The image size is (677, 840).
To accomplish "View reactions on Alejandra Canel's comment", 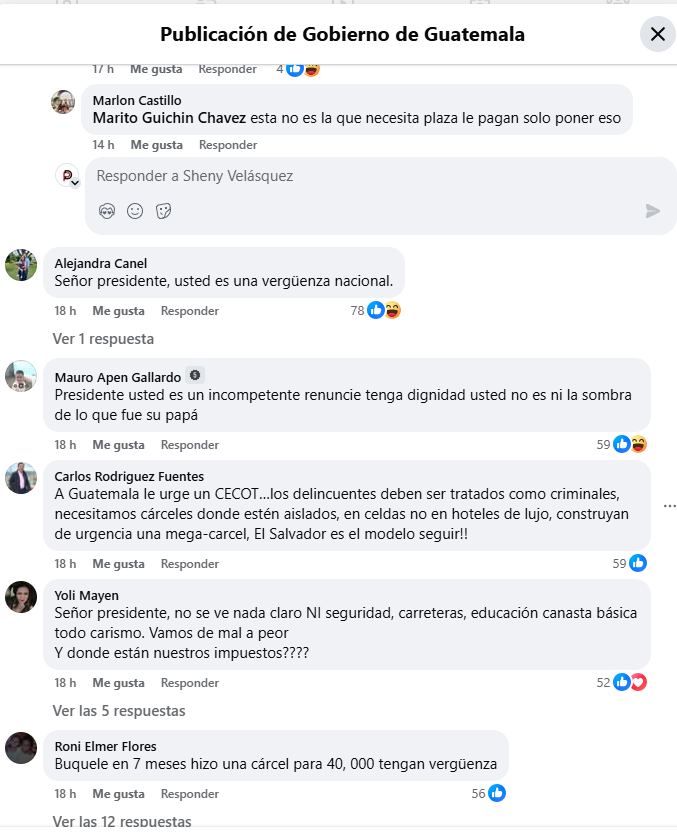I will pyautogui.click(x=384, y=311).
